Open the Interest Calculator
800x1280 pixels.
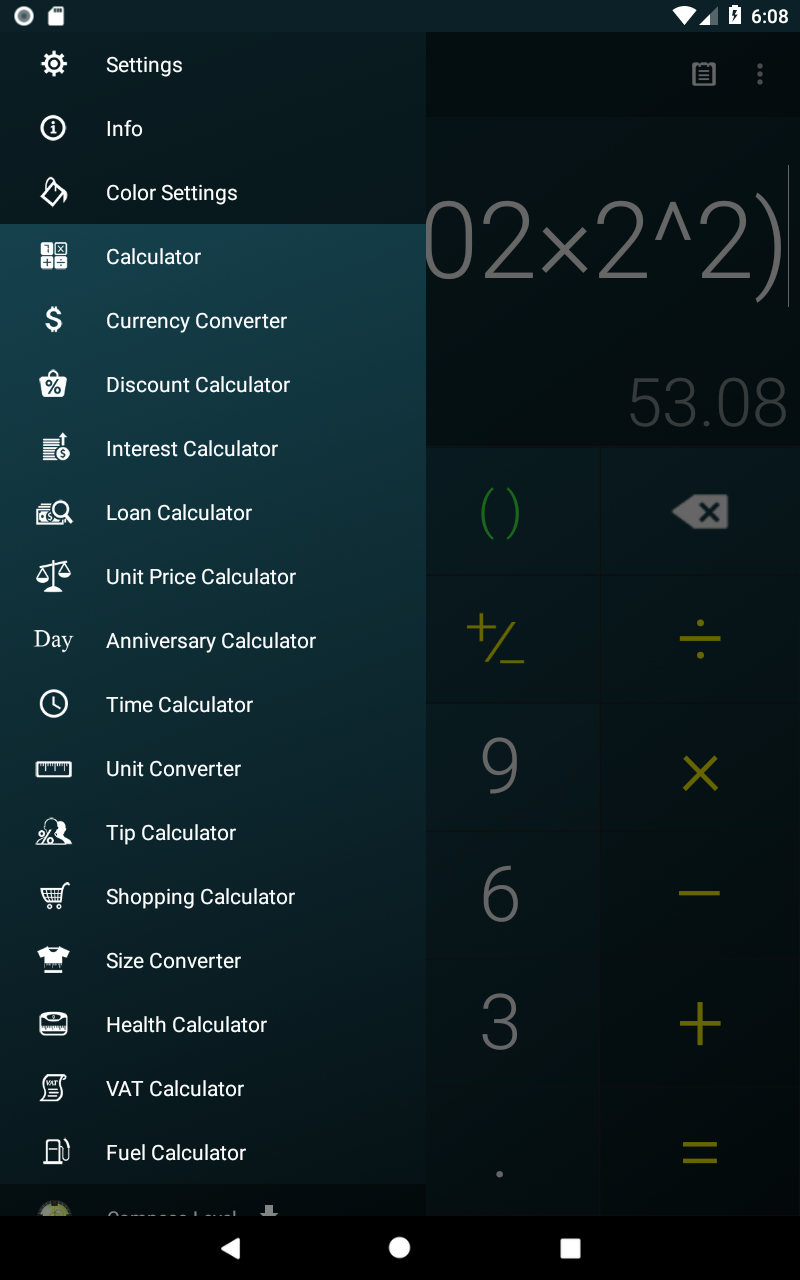pyautogui.click(x=191, y=449)
